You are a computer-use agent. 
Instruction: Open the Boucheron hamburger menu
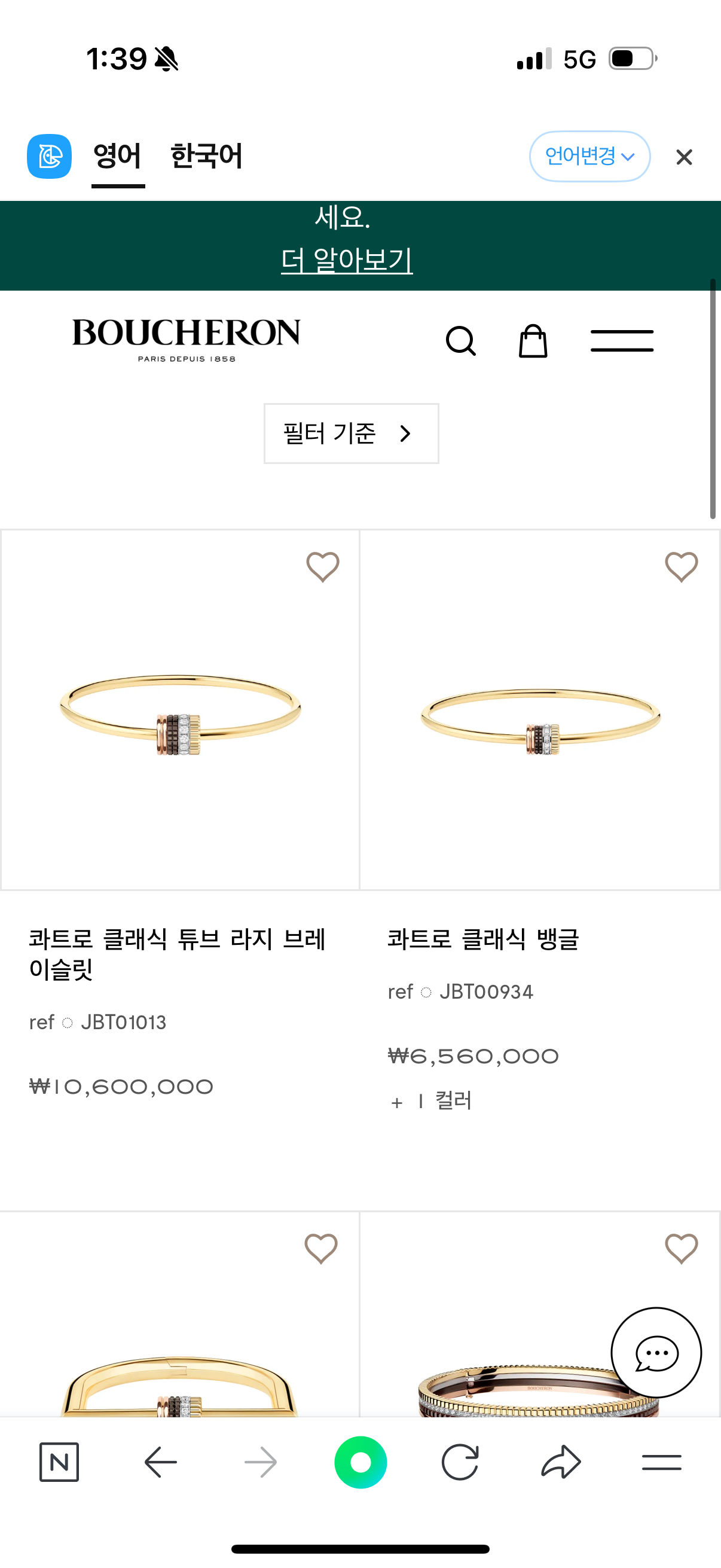(622, 340)
